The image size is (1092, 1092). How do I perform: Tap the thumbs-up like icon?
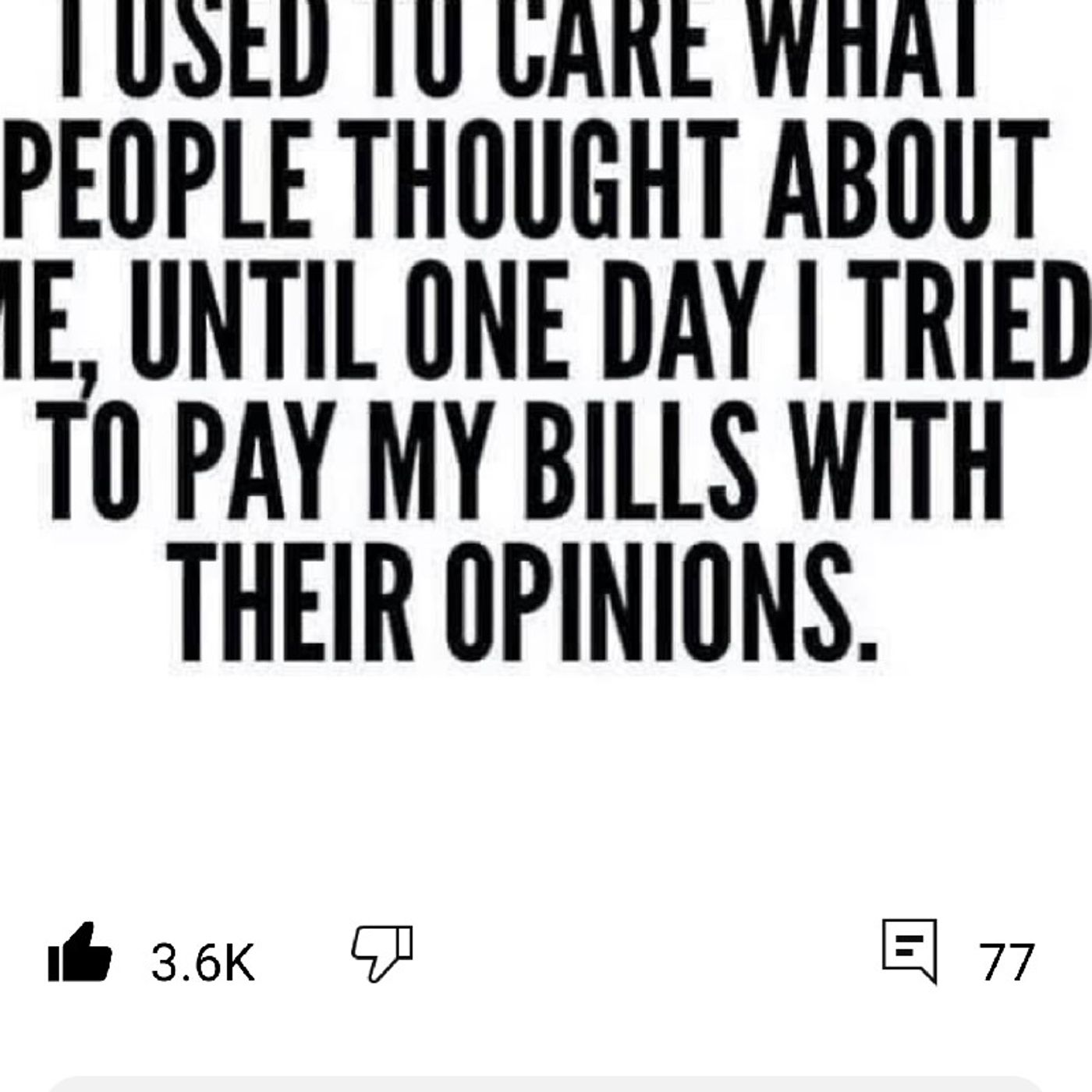pos(80,953)
